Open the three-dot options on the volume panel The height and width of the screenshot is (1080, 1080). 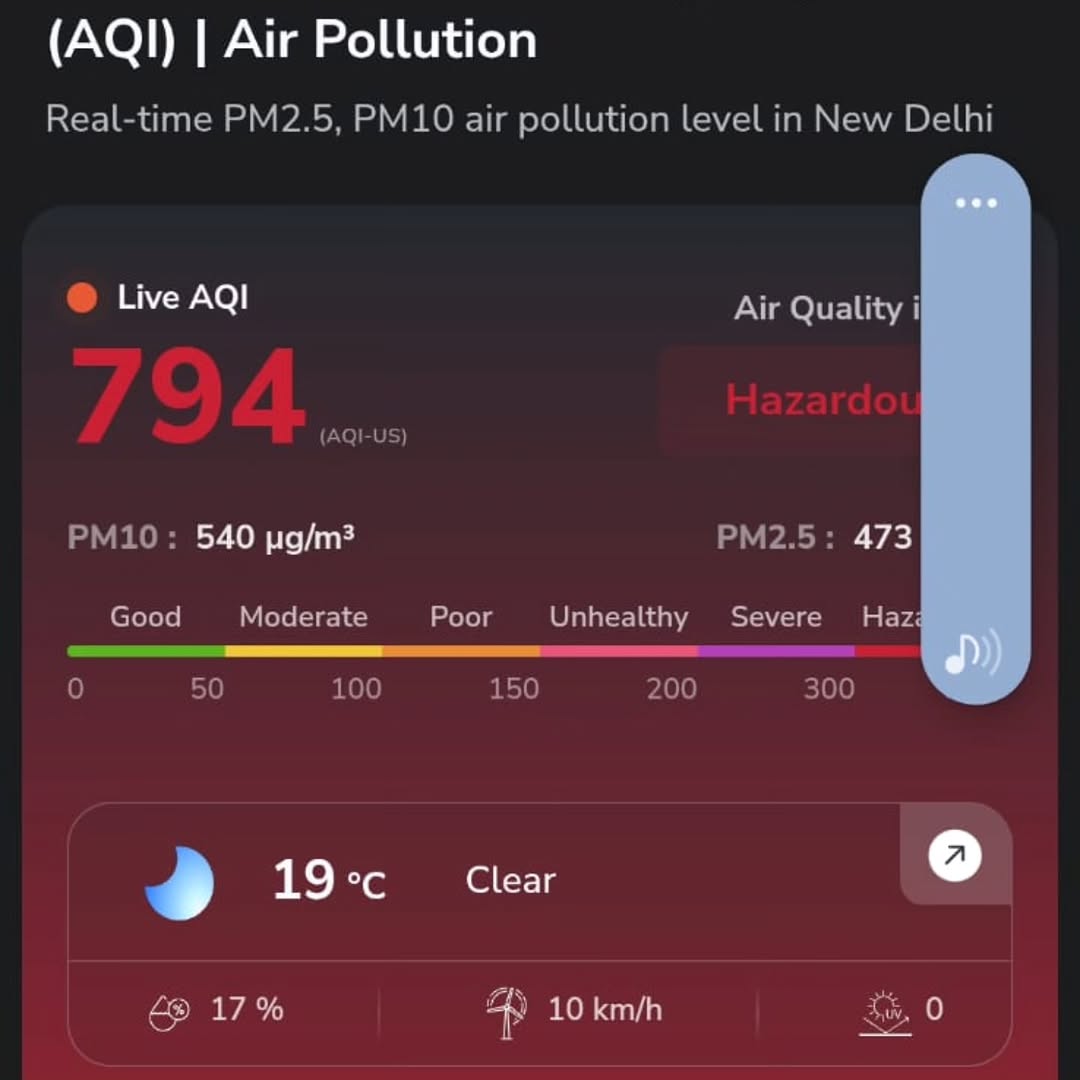point(975,204)
